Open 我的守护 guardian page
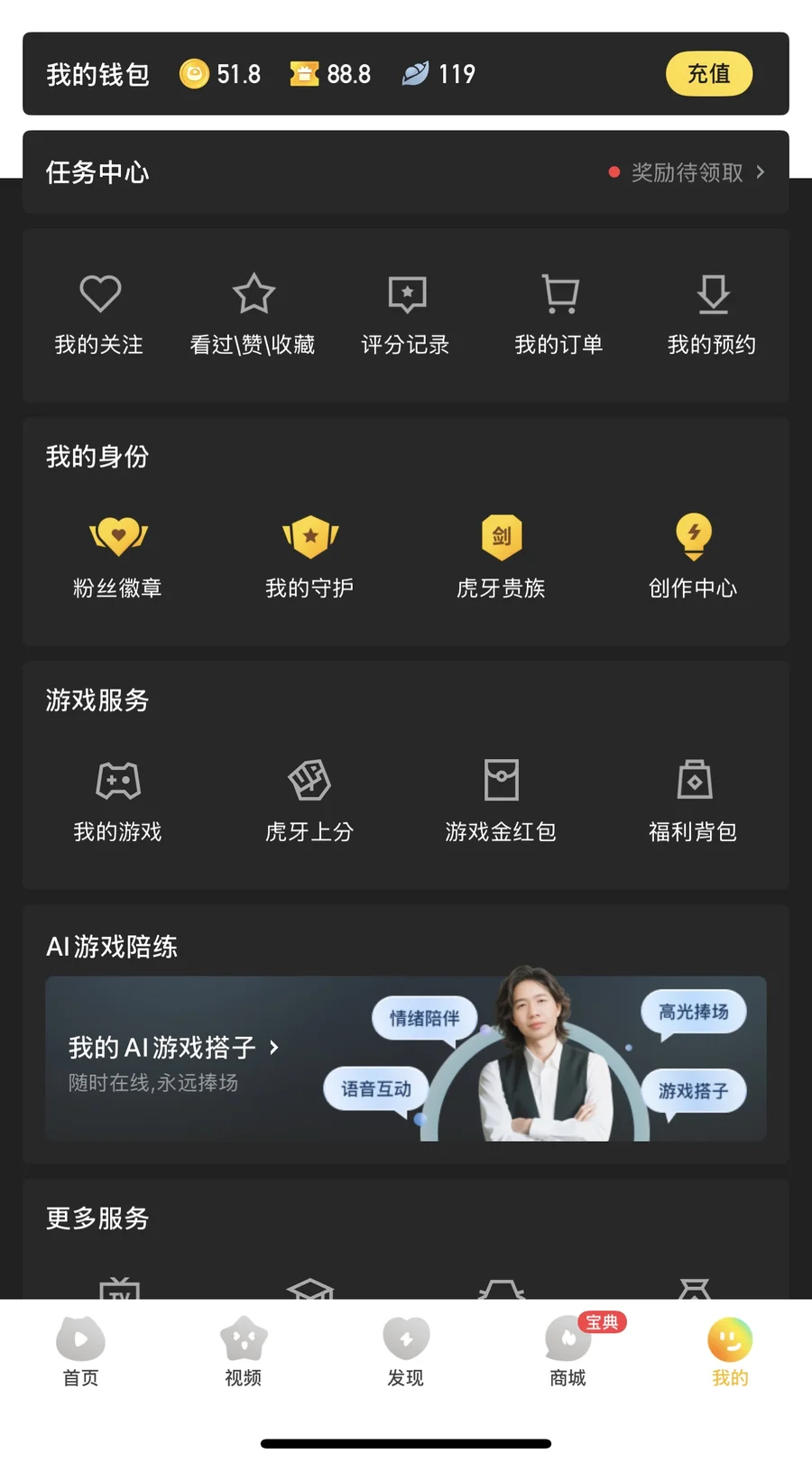Image resolution: width=812 pixels, height=1463 pixels. (309, 556)
